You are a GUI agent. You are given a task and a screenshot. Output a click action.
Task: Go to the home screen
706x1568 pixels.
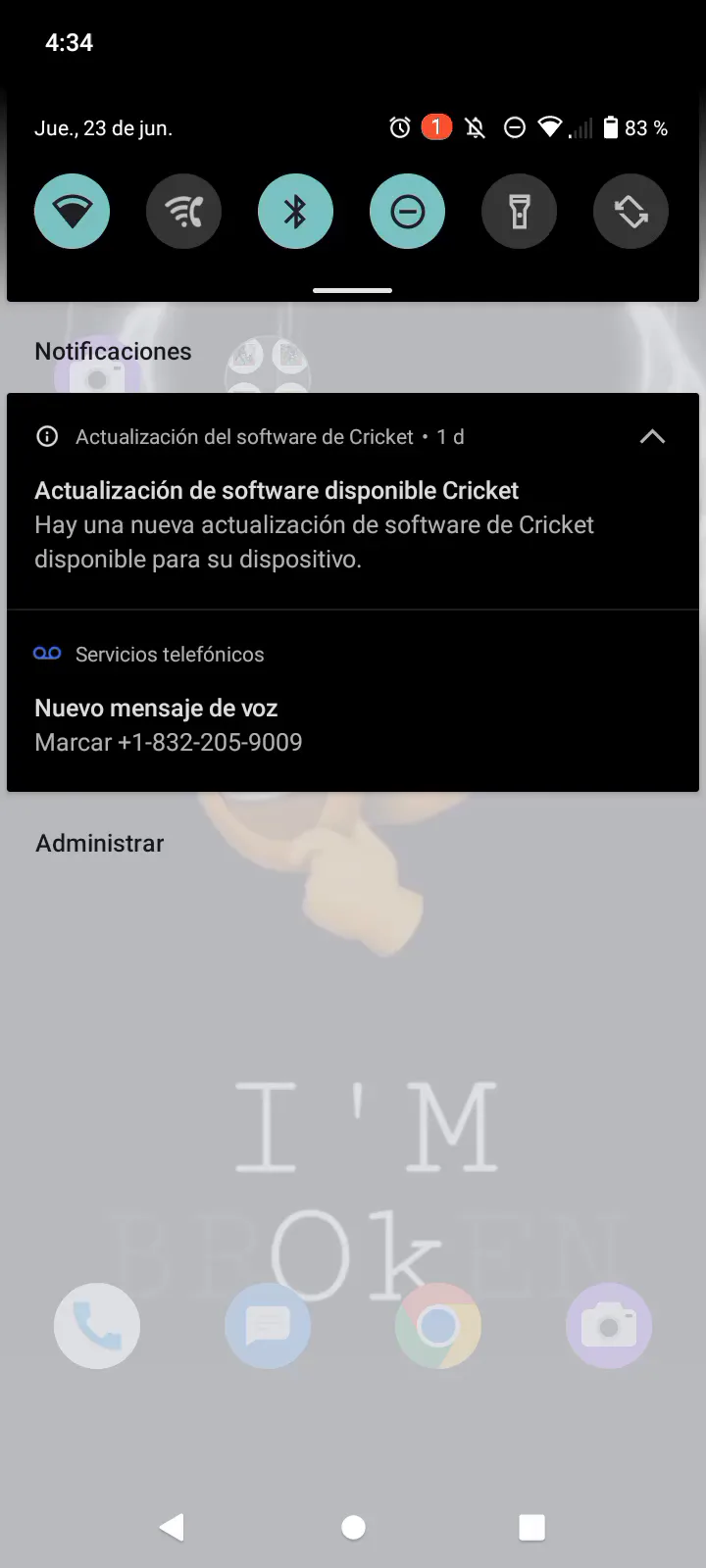click(353, 1526)
